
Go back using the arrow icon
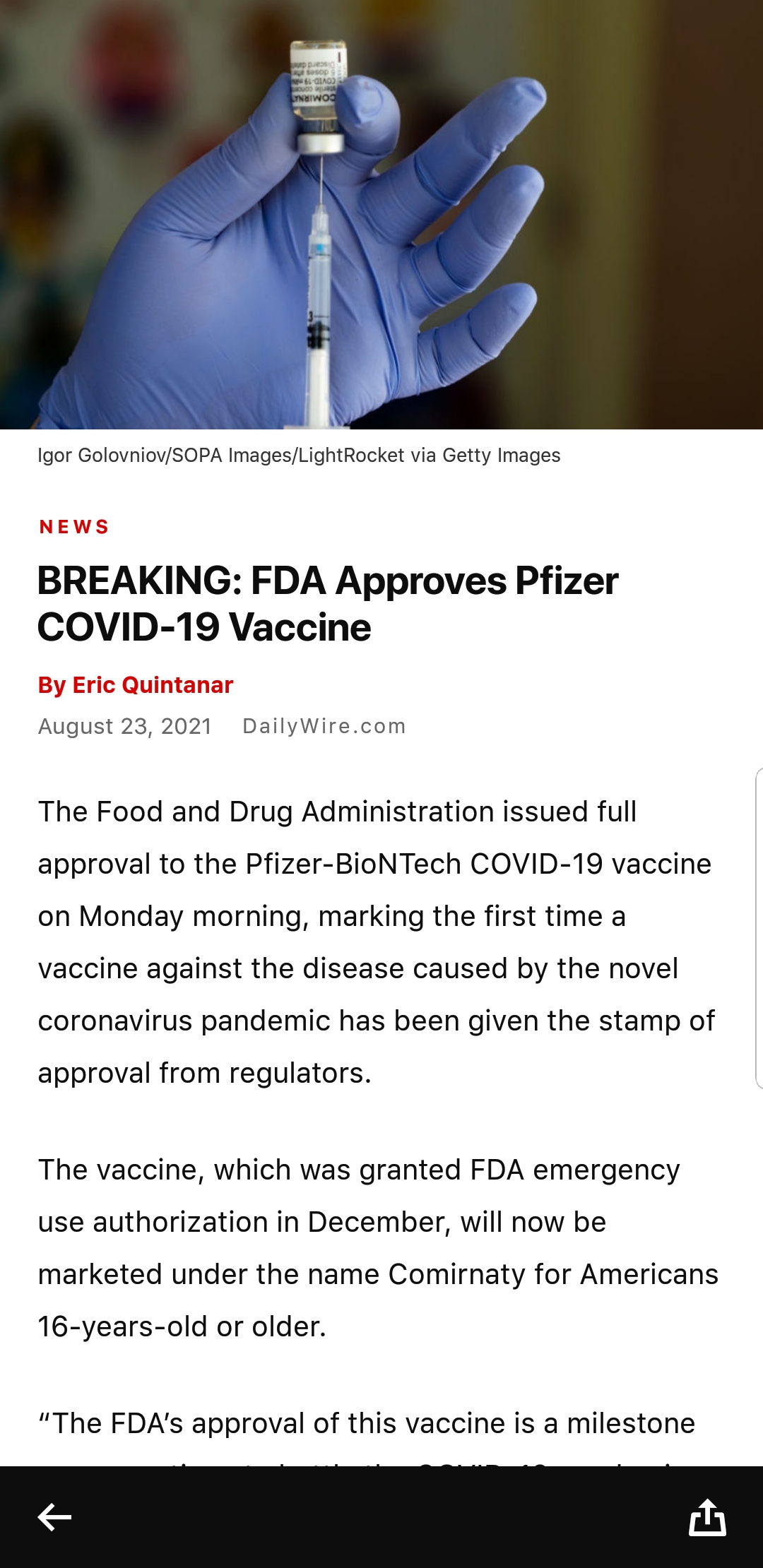pyautogui.click(x=54, y=1517)
